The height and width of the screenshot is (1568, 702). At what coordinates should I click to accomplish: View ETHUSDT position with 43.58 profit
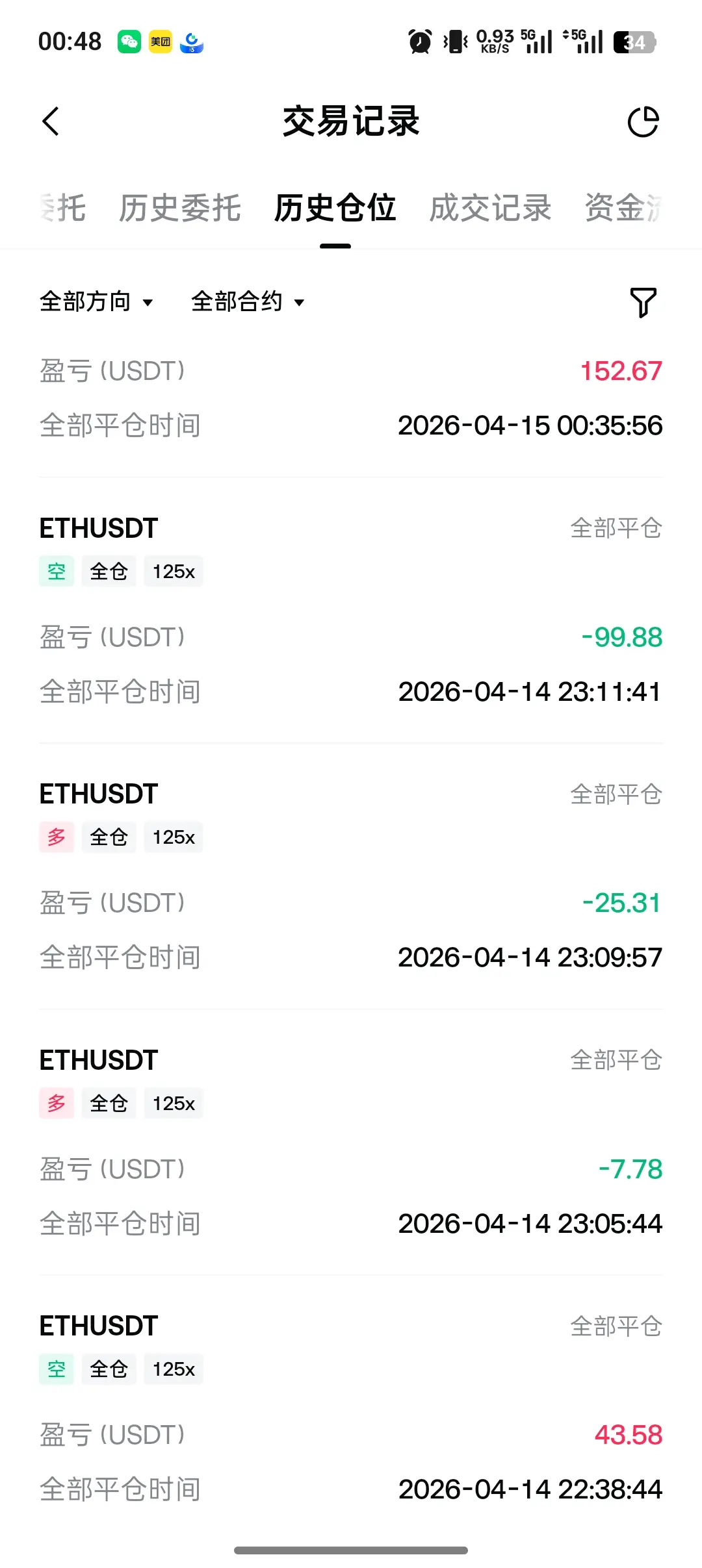click(x=351, y=1410)
